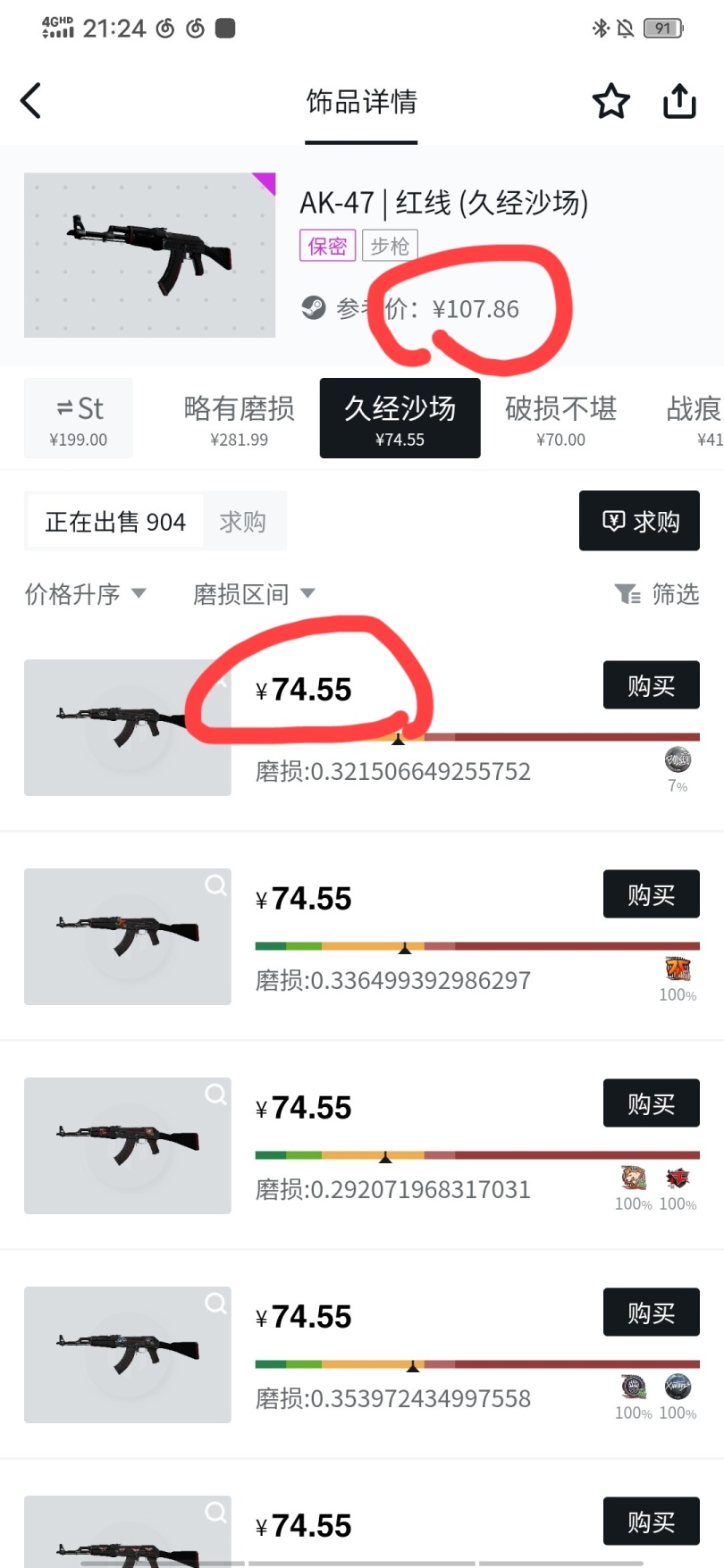The width and height of the screenshot is (724, 1568).
Task: Open the 价格升序 sort dropdown
Action: point(85,594)
